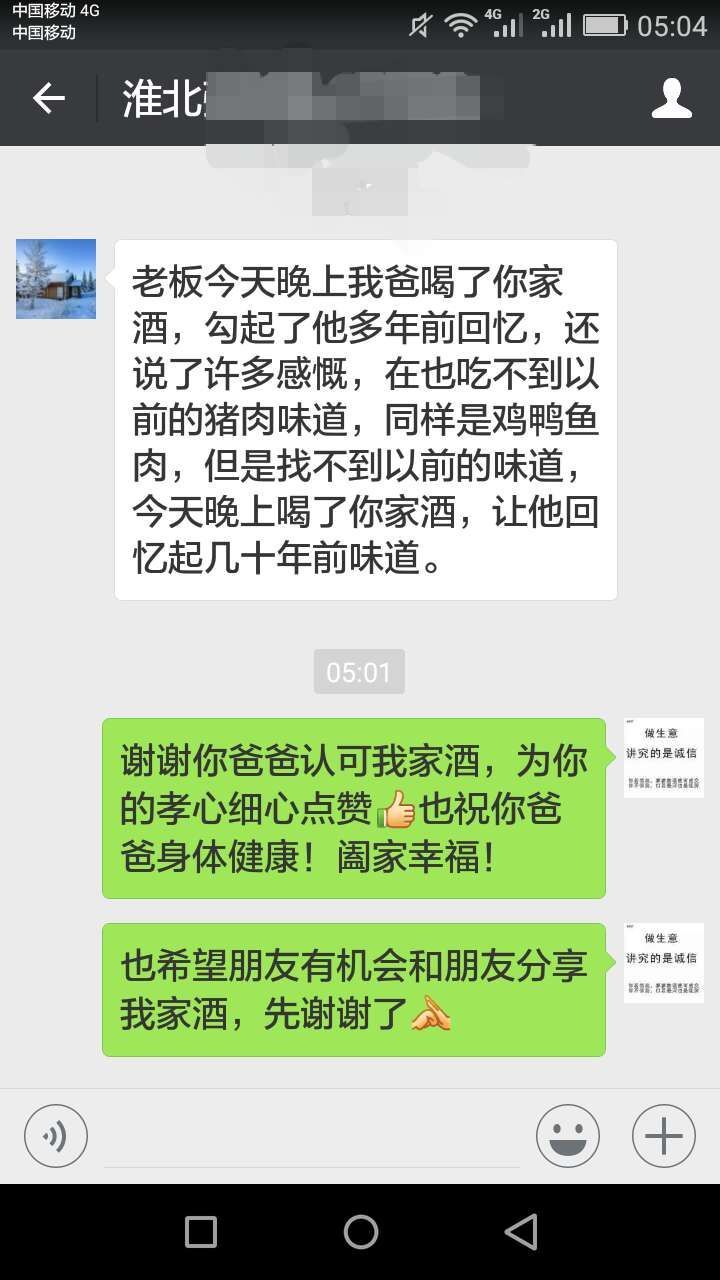Go back to the chat list
The height and width of the screenshot is (1280, 720).
(x=48, y=98)
